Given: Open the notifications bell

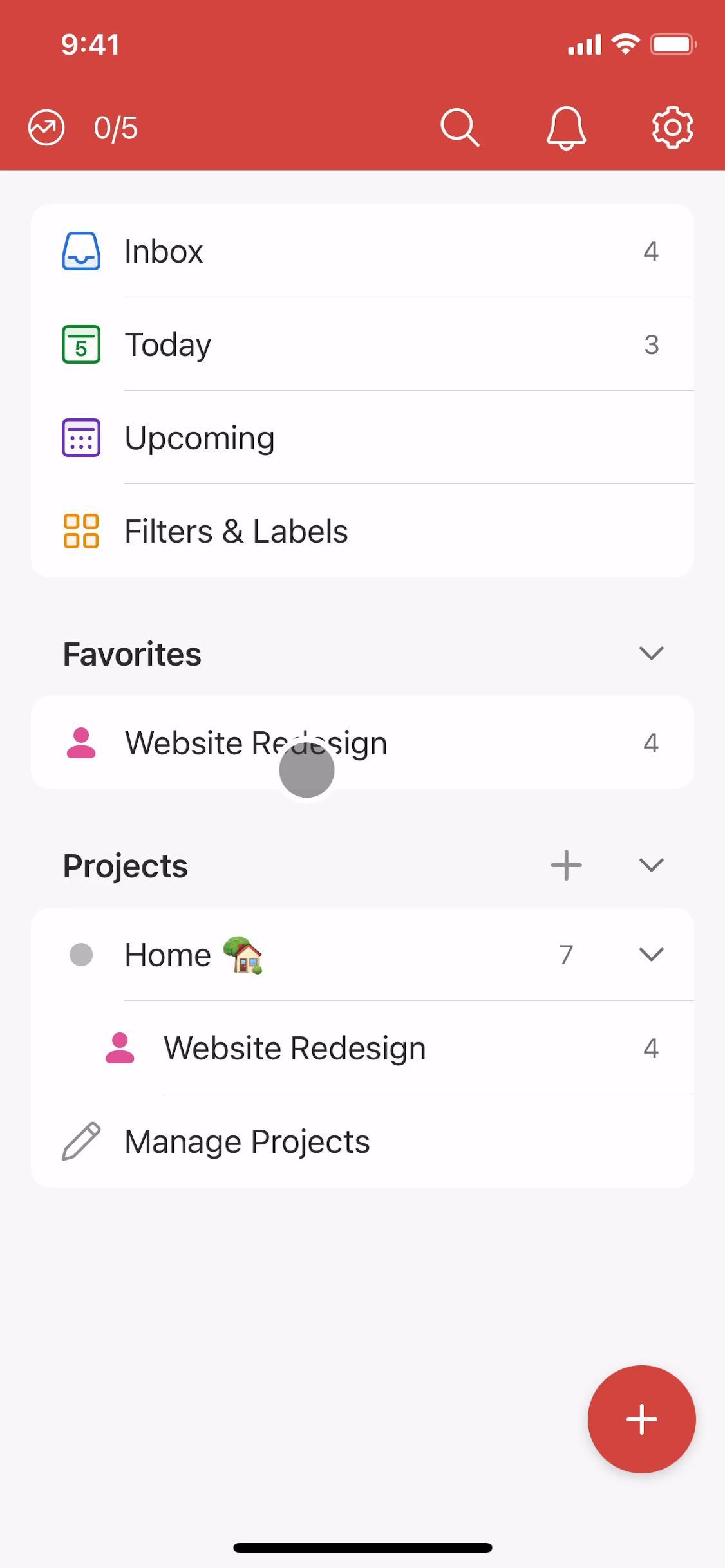Looking at the screenshot, I should pos(566,127).
